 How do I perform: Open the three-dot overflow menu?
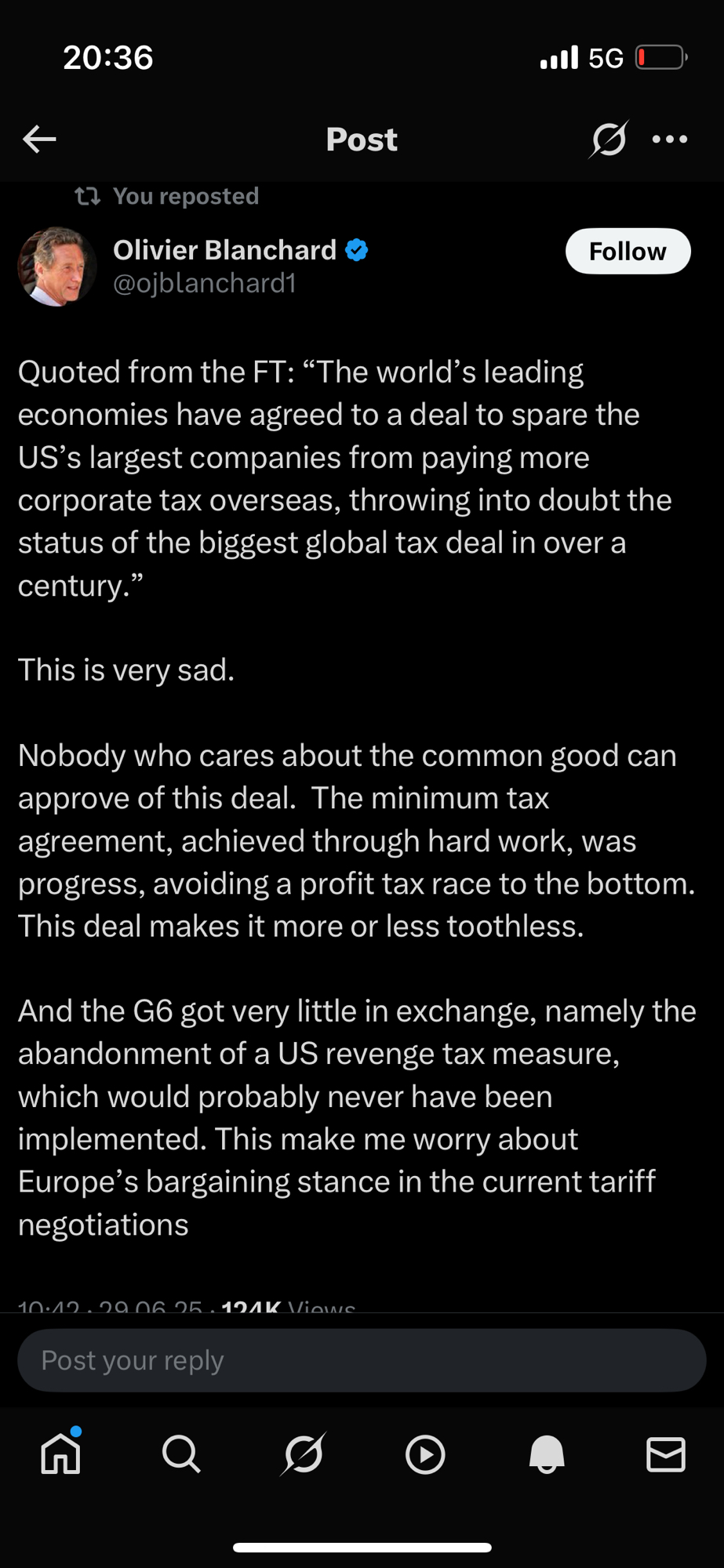point(669,140)
